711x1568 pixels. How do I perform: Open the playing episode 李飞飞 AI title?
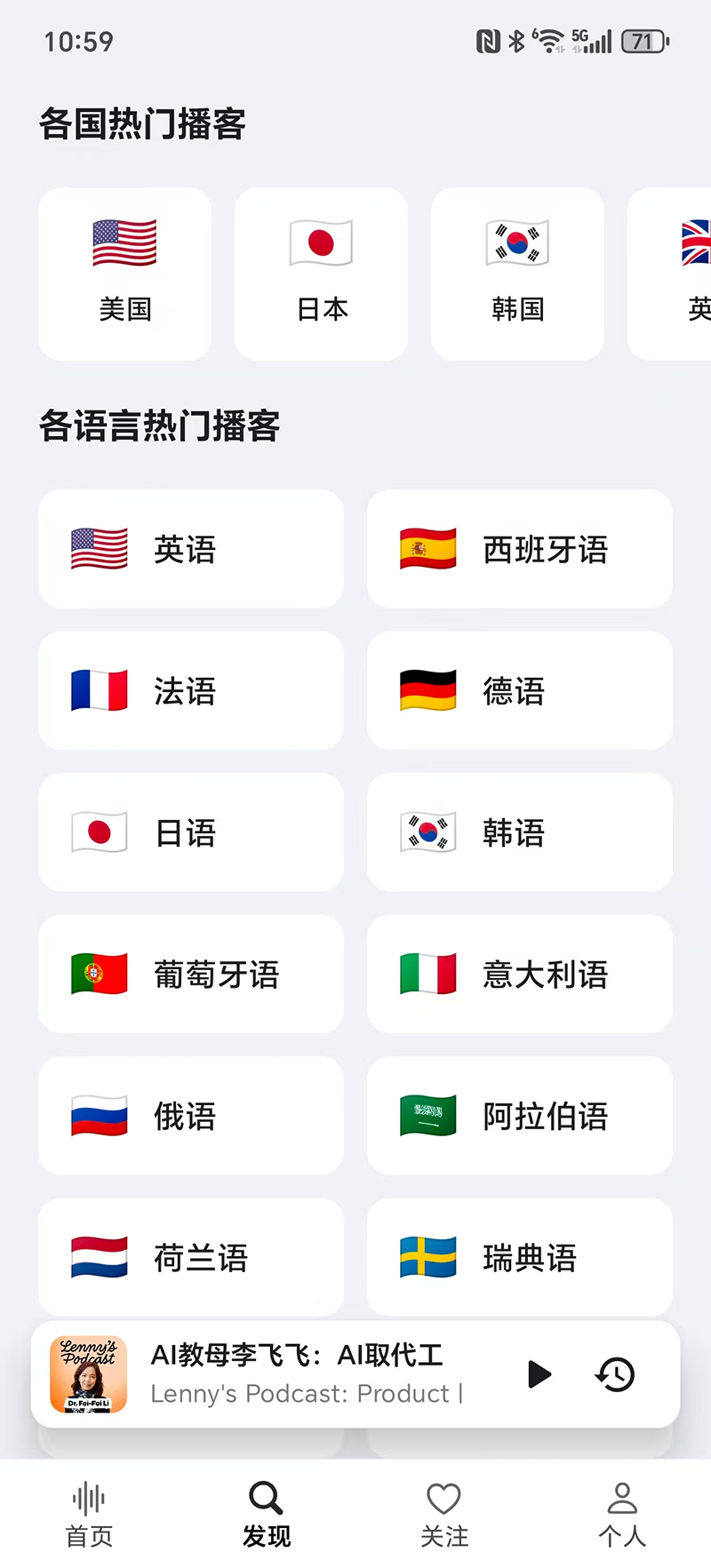[300, 1355]
